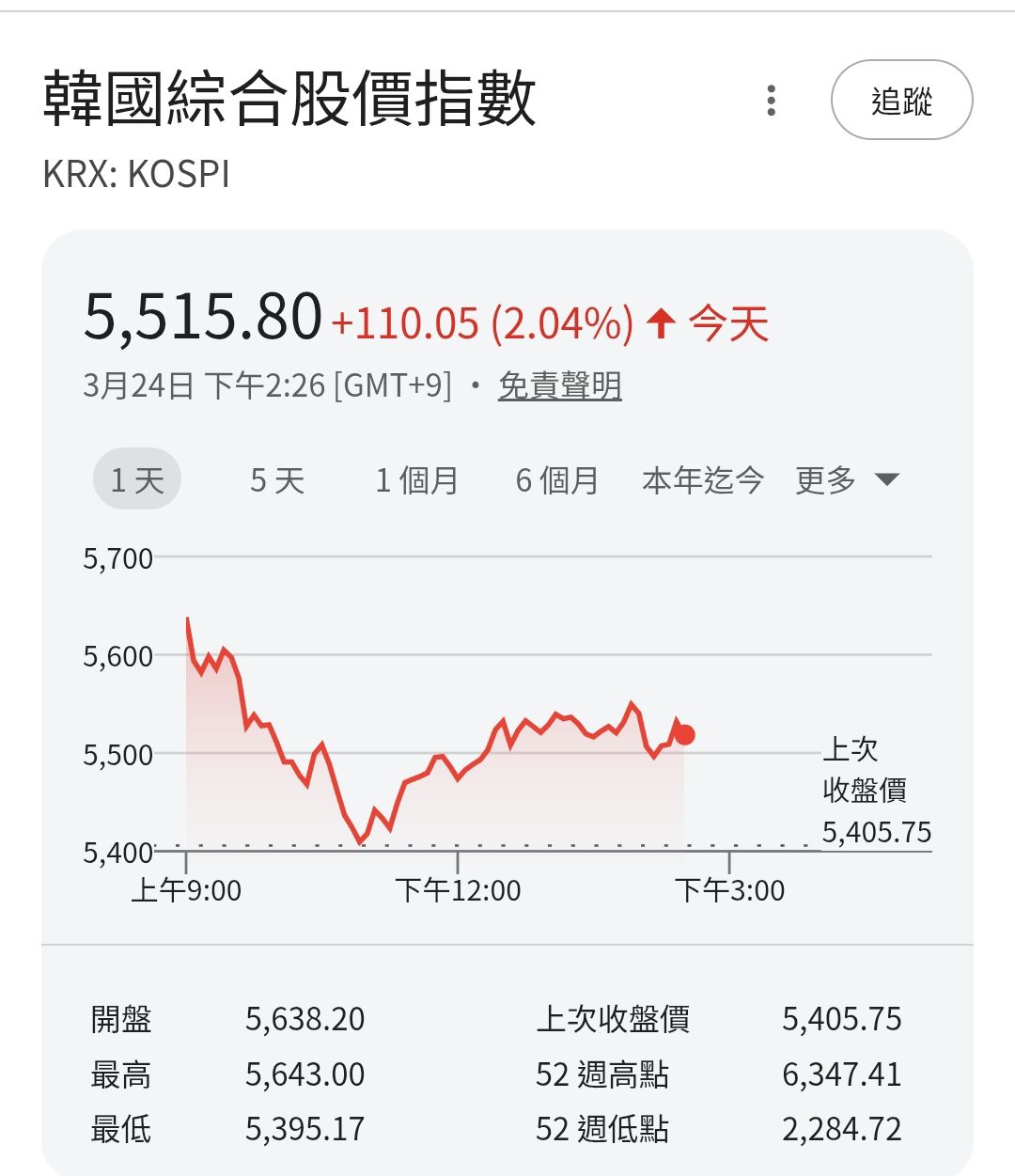Screen dimensions: 1015x1176
Task: Show the 1 個月 chart range
Action: (x=416, y=480)
